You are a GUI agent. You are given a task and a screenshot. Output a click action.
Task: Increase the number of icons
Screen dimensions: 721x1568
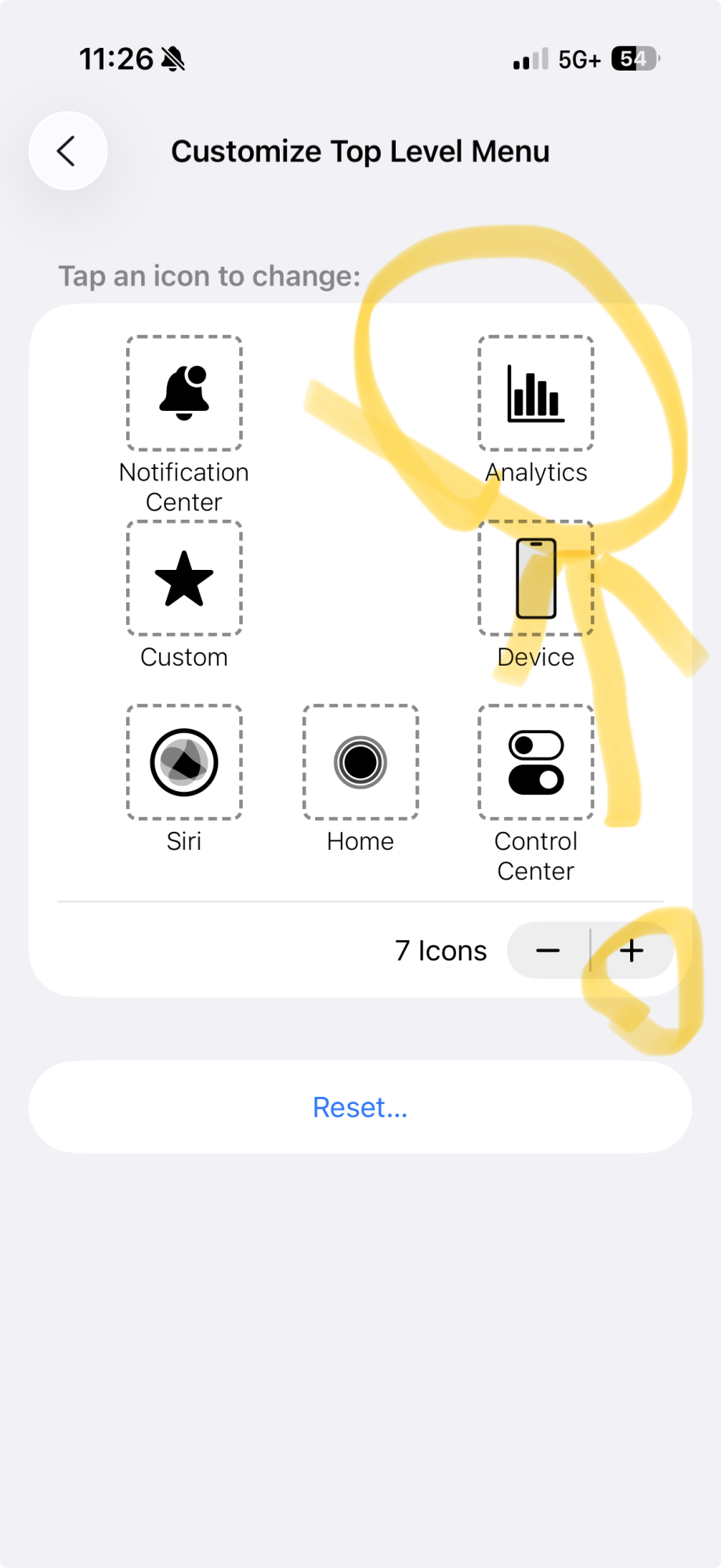632,950
